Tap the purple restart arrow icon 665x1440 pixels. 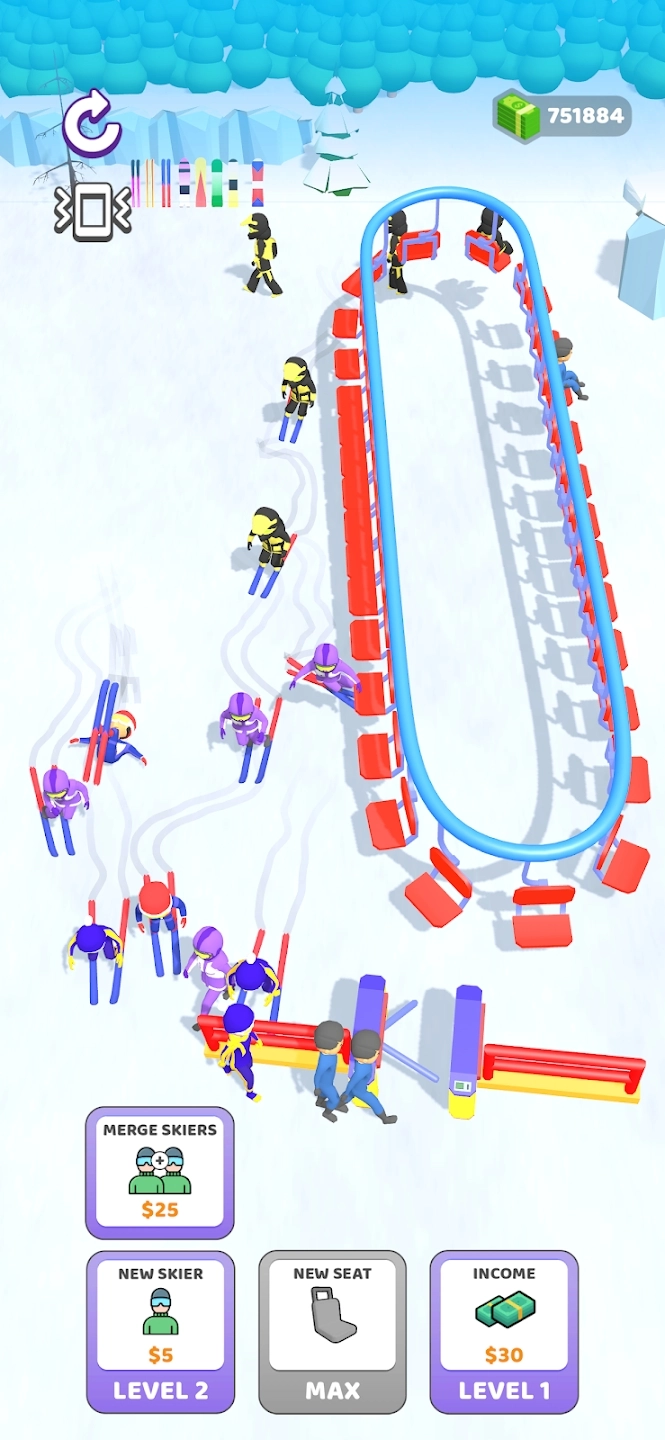[92, 123]
